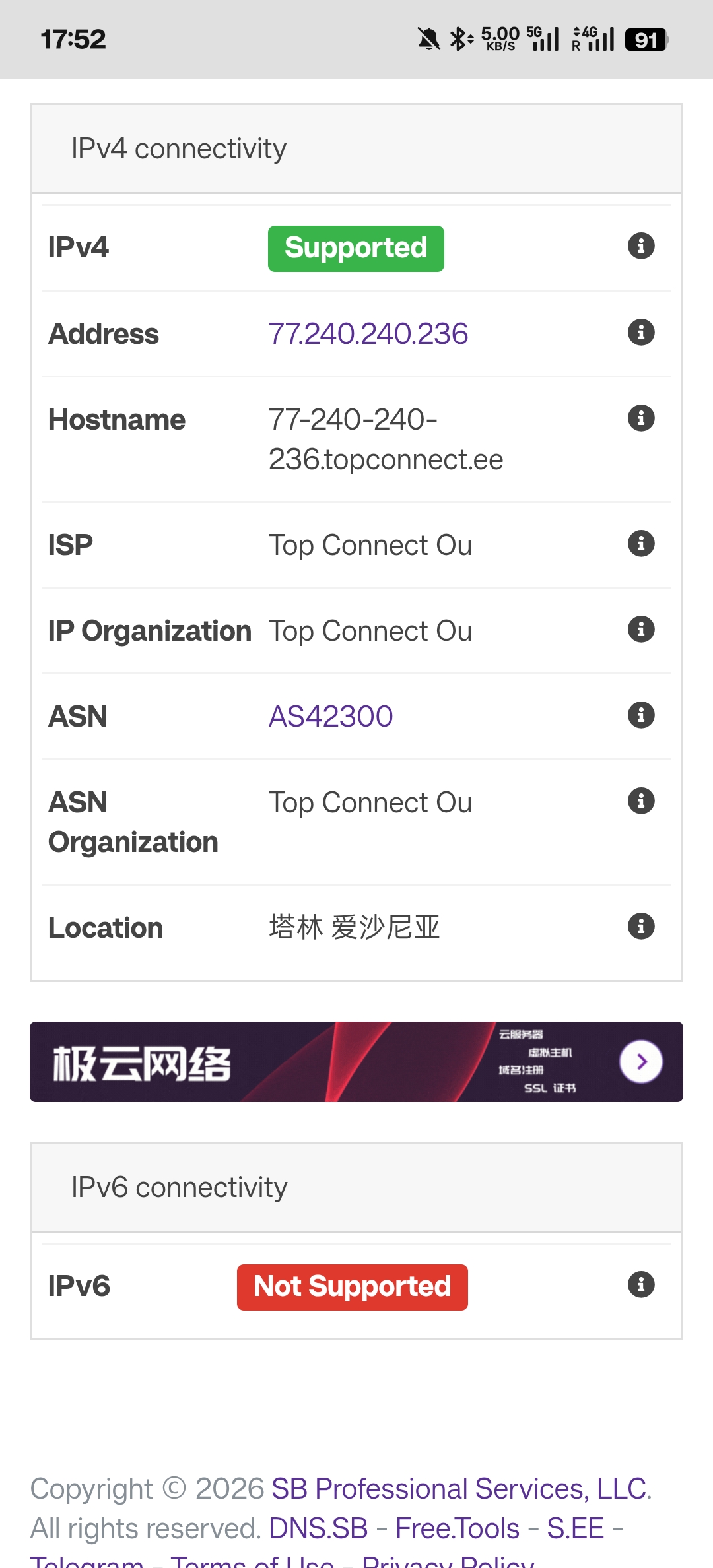Tap the info icon beside Address
This screenshot has height=1568, width=713.
640,332
